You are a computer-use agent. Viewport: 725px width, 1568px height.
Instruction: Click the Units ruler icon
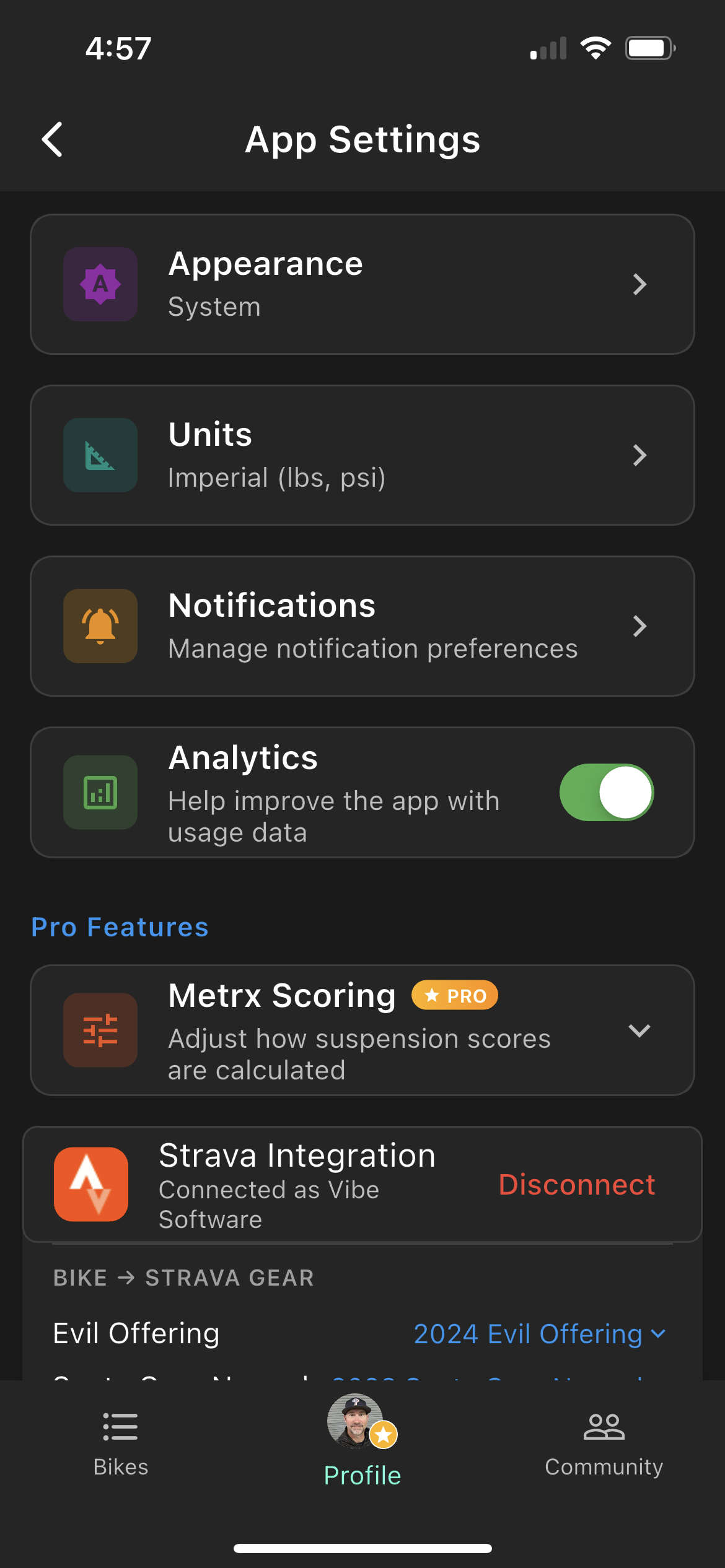[100, 455]
